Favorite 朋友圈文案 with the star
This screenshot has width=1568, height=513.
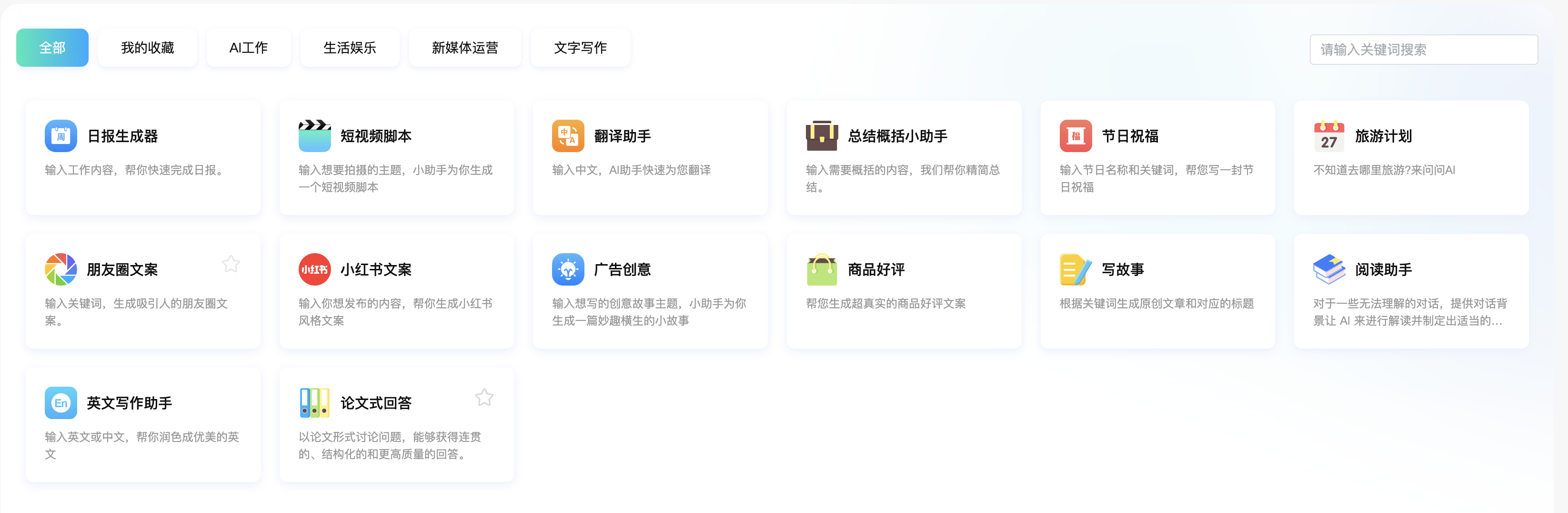point(231,264)
